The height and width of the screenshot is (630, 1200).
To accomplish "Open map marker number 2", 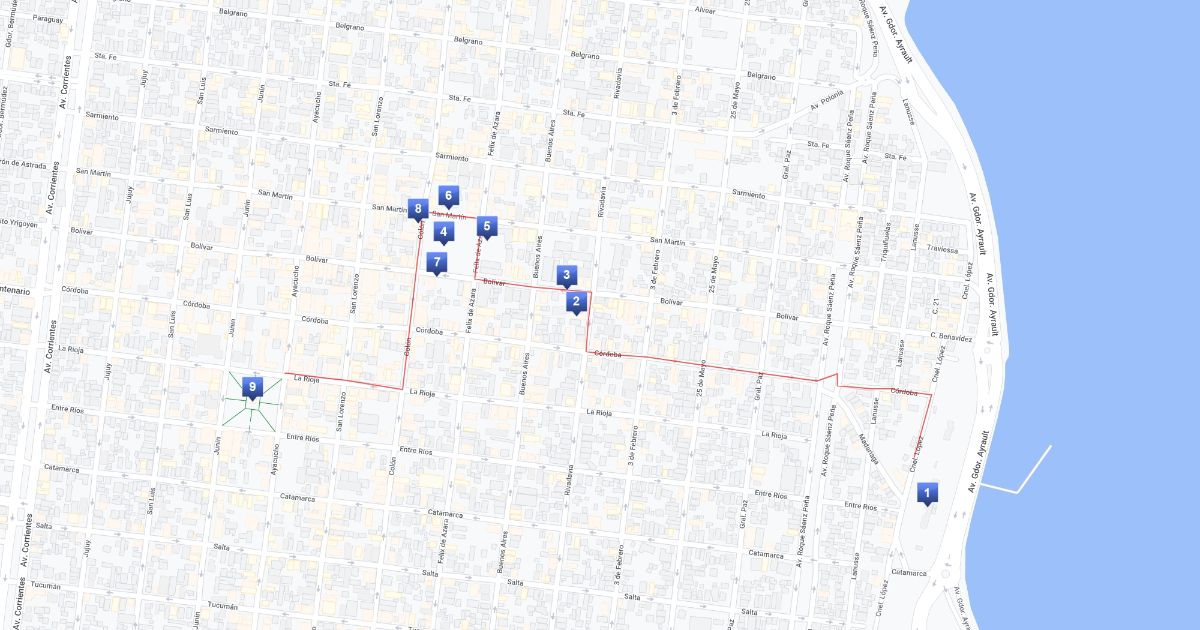I will coord(575,300).
